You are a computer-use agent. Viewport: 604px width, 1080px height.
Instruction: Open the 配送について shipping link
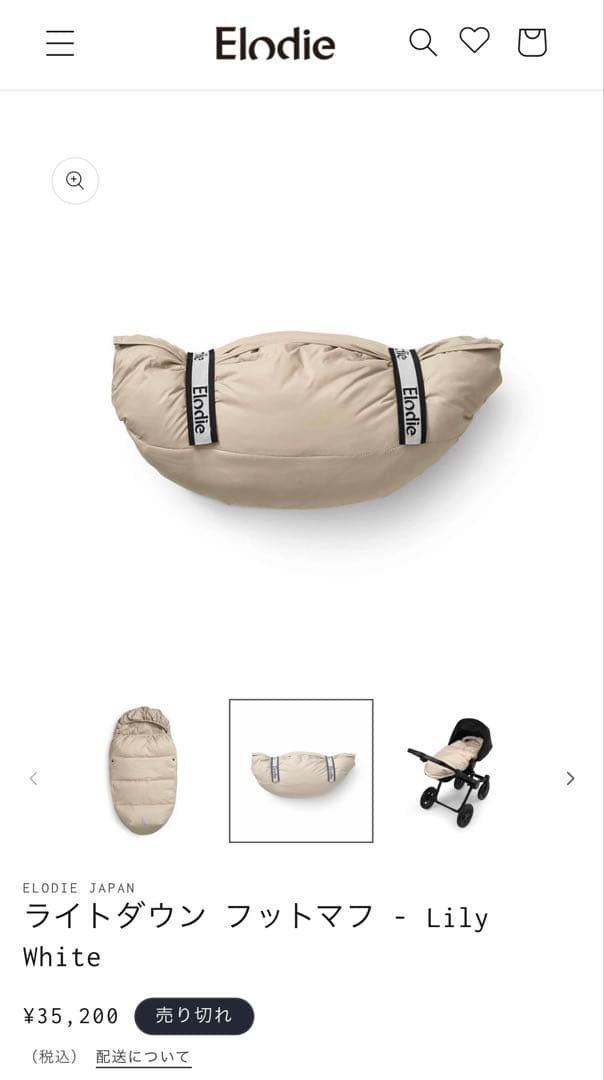pos(143,1057)
